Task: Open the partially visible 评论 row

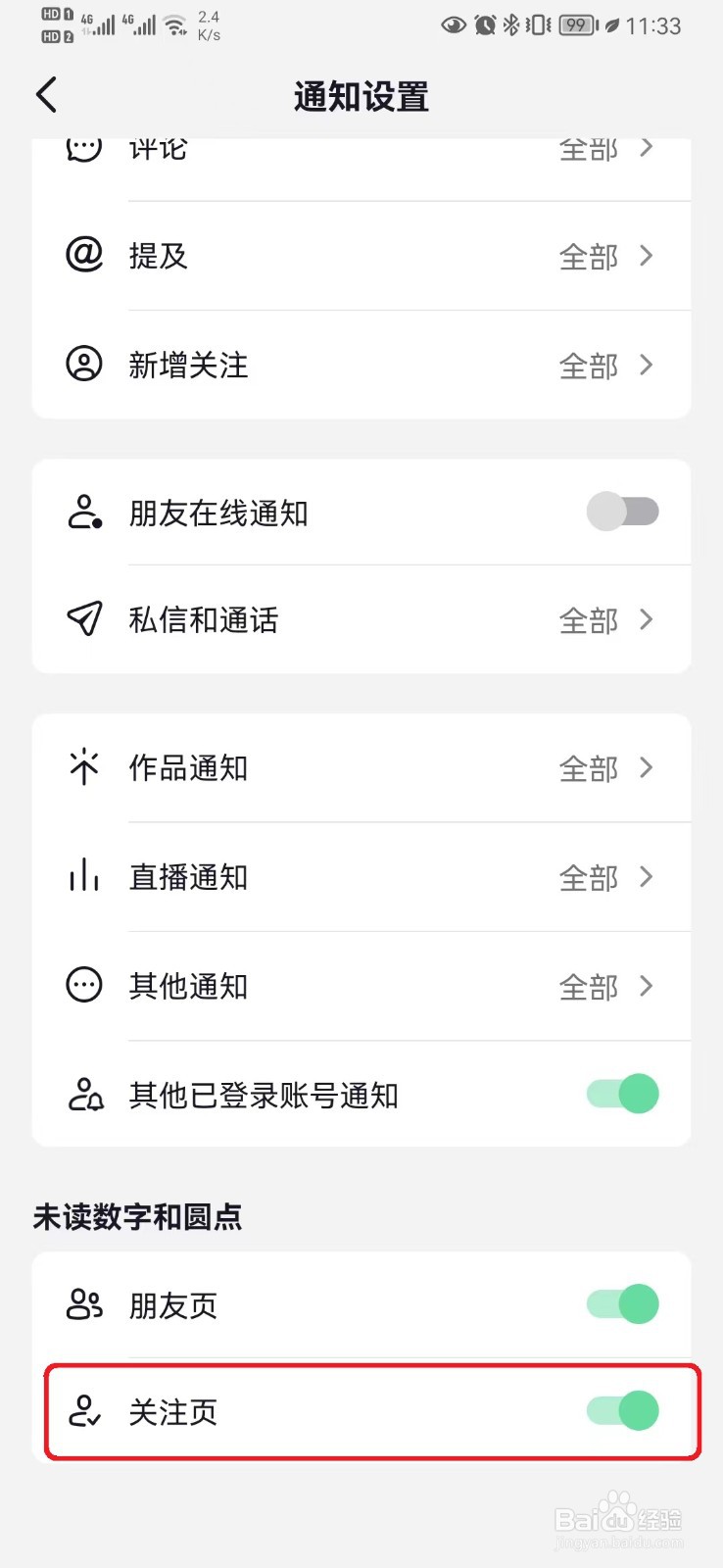Action: point(361,169)
